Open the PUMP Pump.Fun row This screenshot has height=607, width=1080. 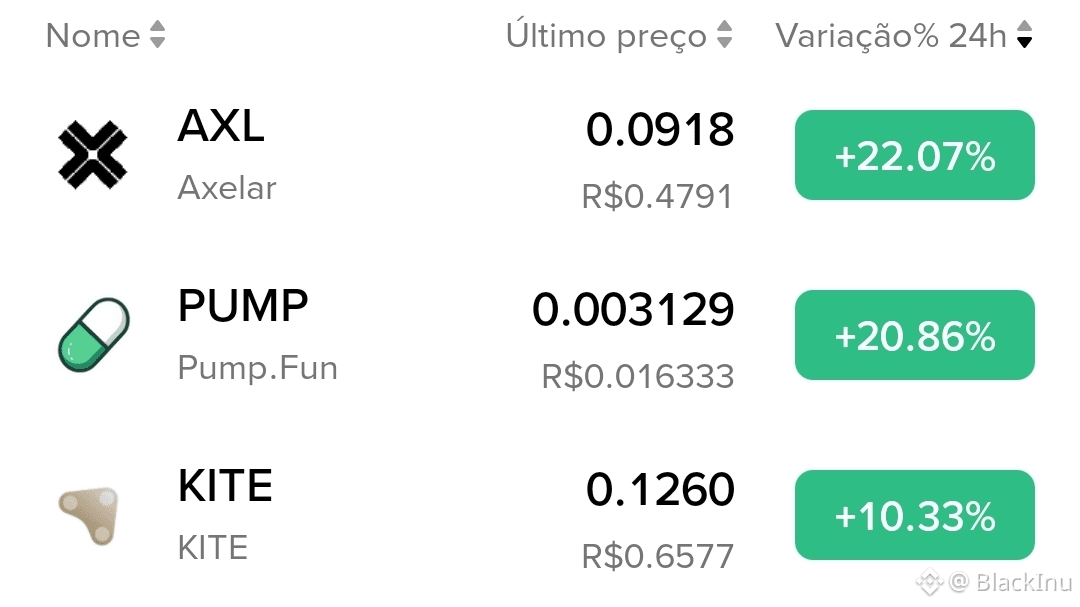[x=400, y=337]
